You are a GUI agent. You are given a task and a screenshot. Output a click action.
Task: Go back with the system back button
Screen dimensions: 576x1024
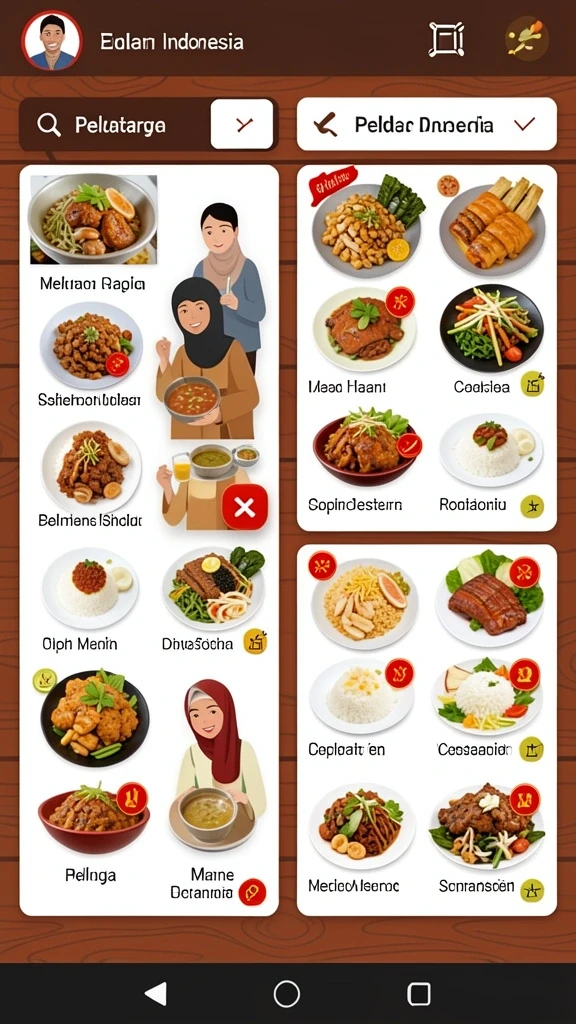(x=155, y=993)
